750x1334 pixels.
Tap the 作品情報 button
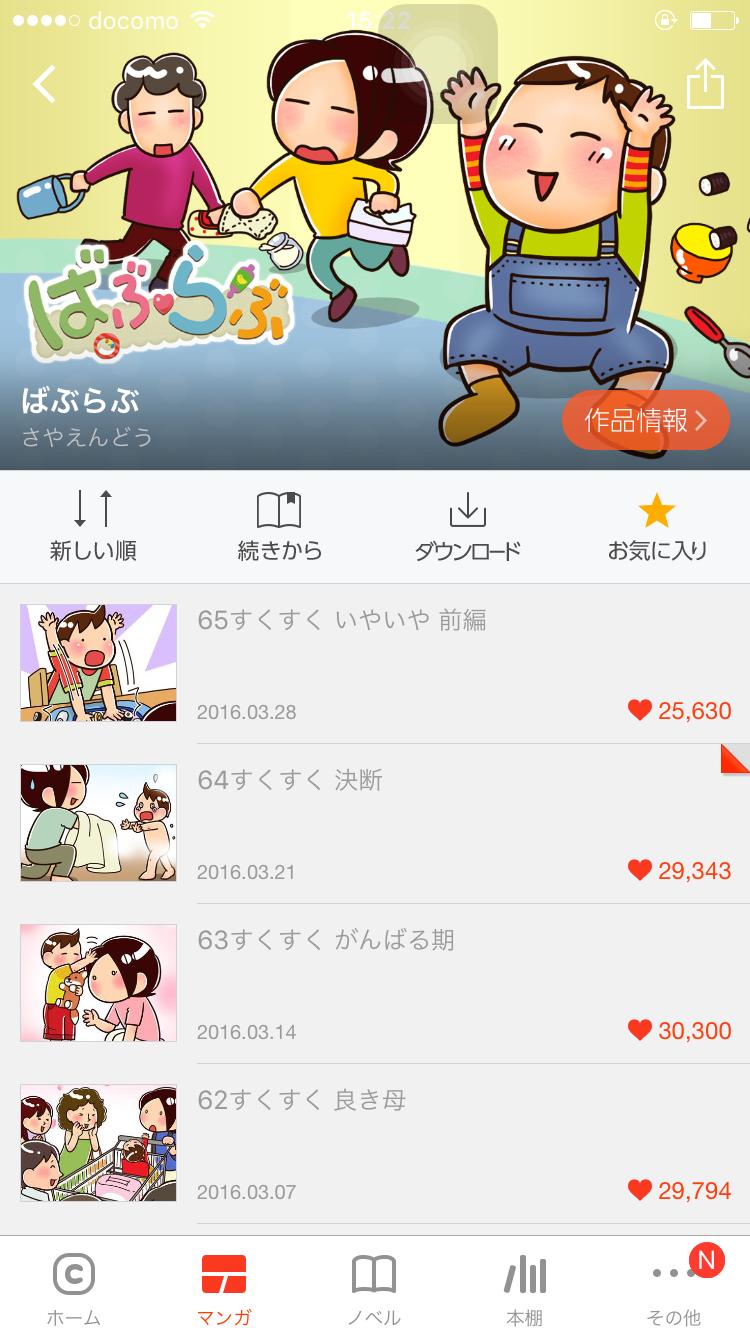(x=645, y=420)
